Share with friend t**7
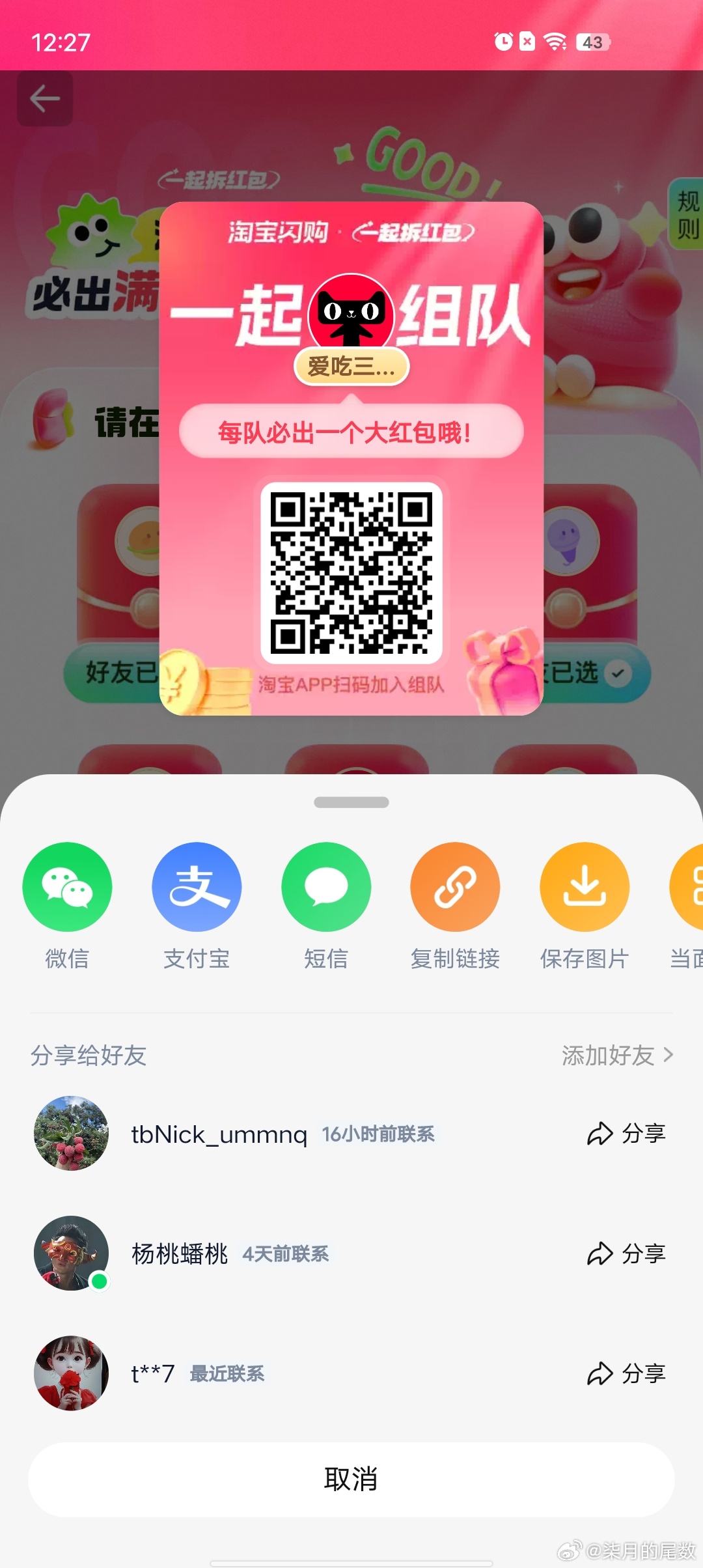This screenshot has height=1568, width=703. click(x=626, y=1373)
